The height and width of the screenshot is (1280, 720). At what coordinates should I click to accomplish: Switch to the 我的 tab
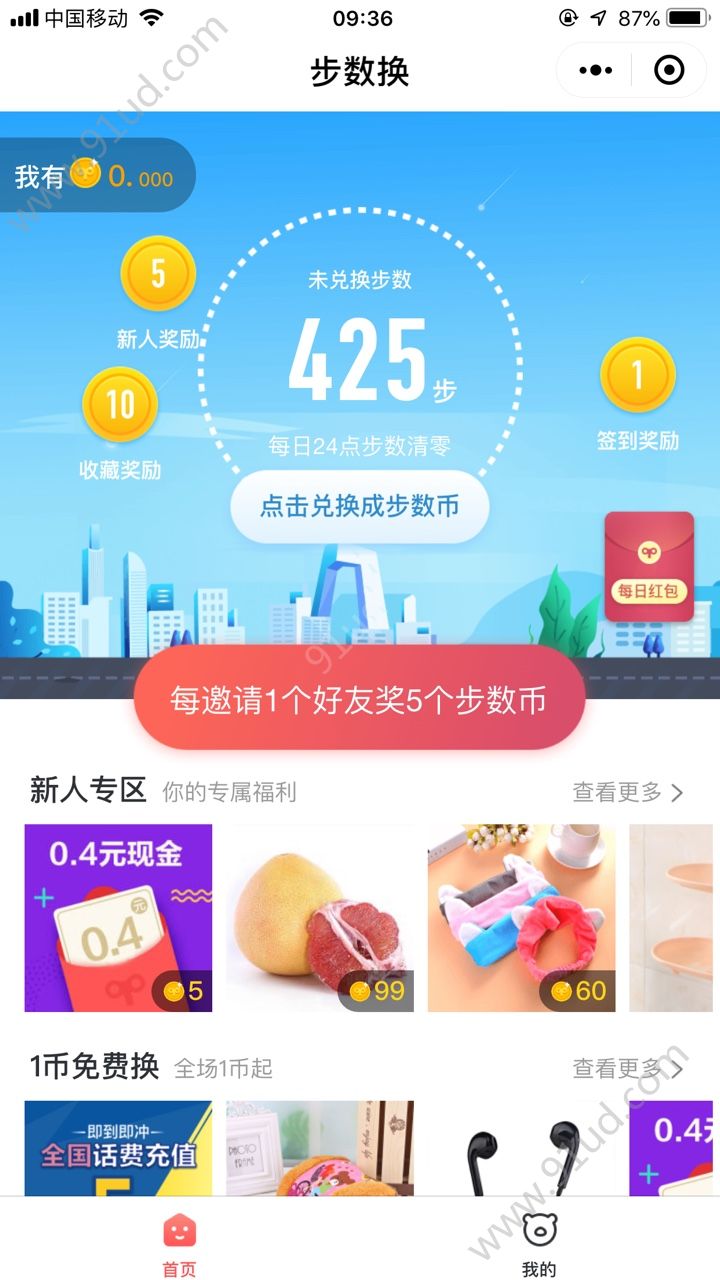pyautogui.click(x=539, y=1241)
